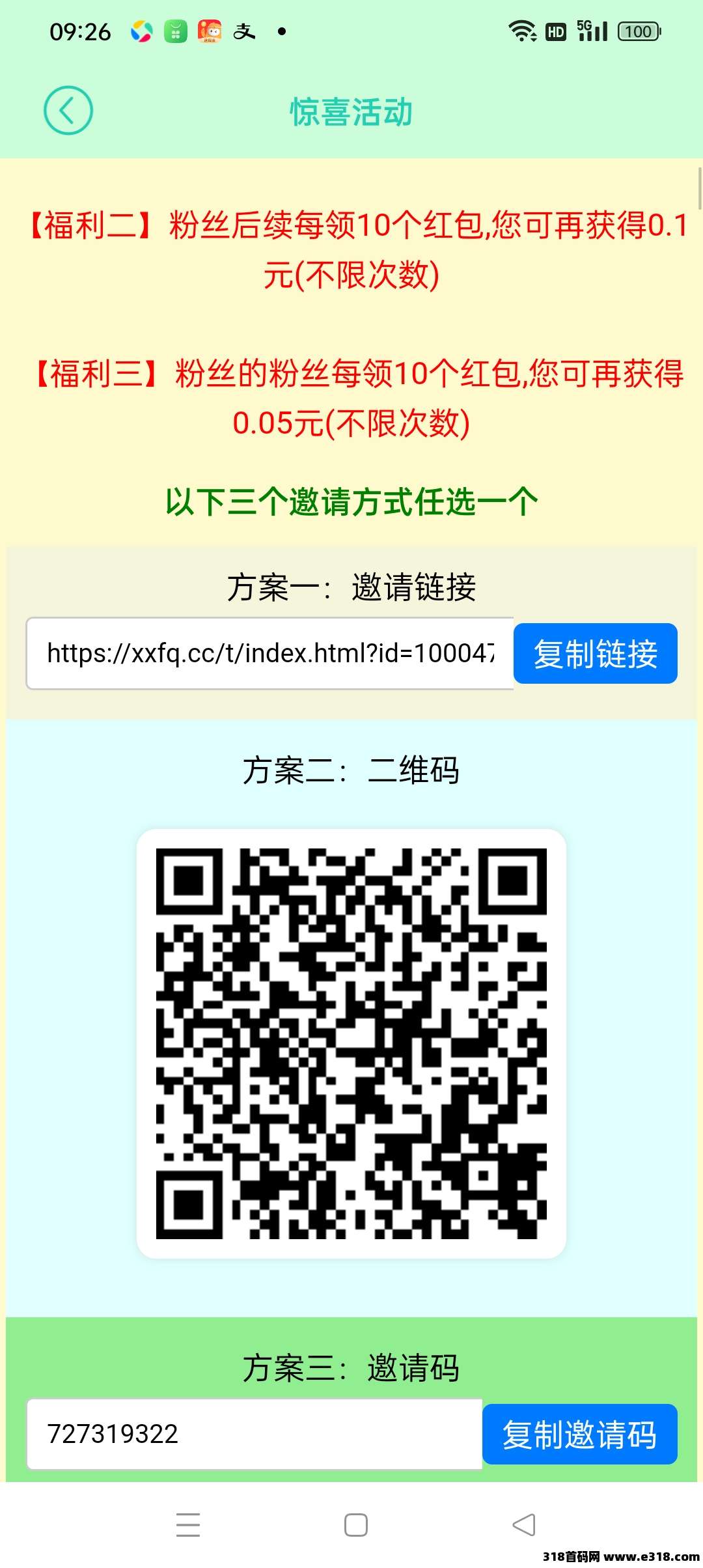Tap the 复制链接 button

tap(595, 654)
